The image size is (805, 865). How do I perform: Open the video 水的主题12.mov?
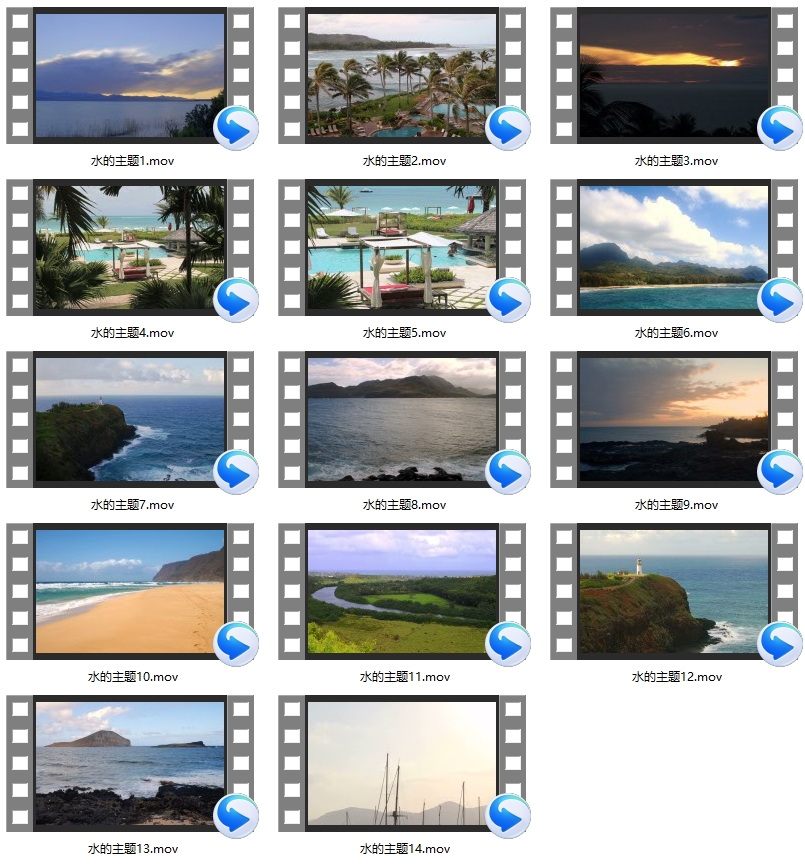pos(674,592)
